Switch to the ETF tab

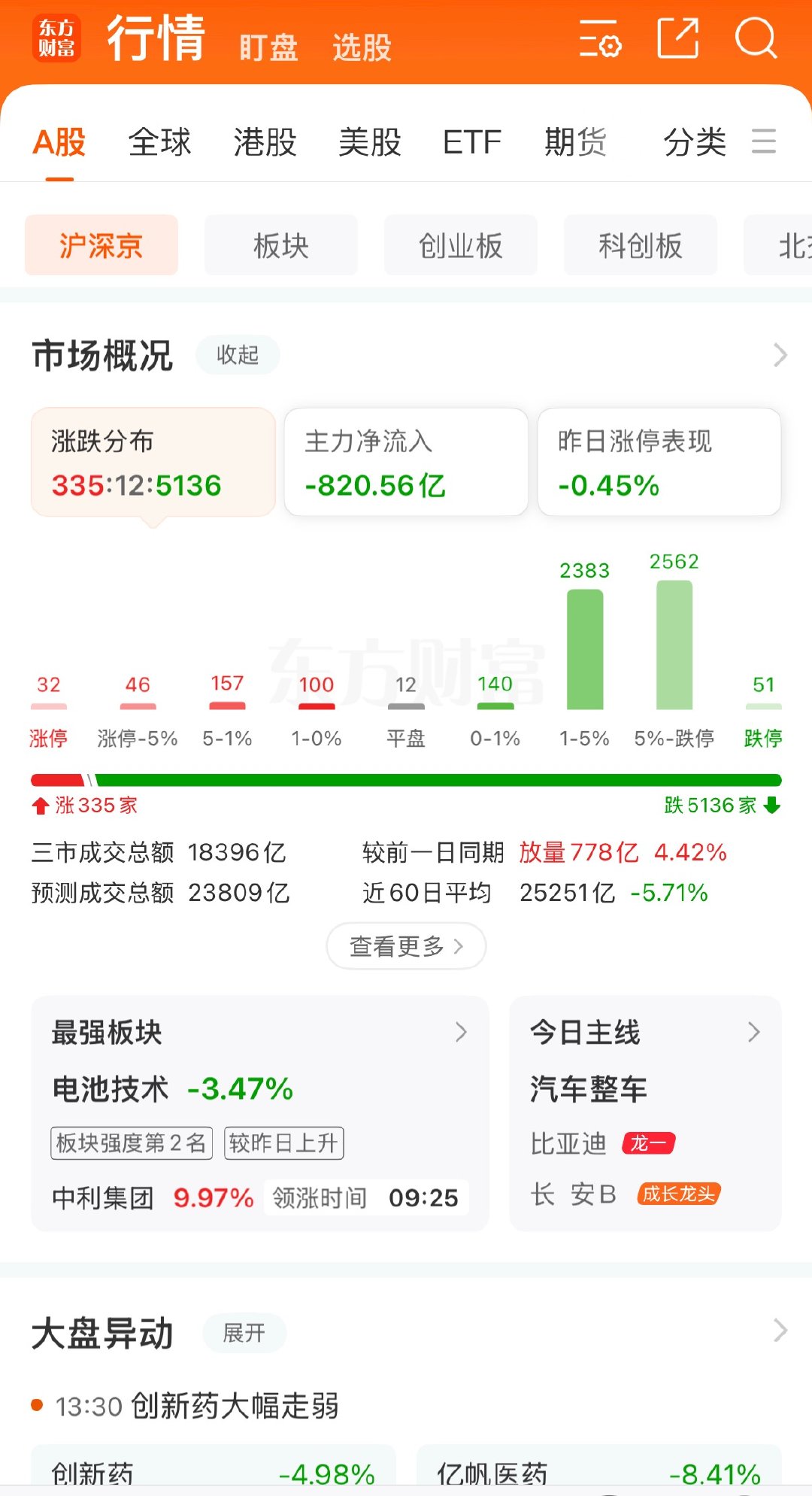point(472,143)
